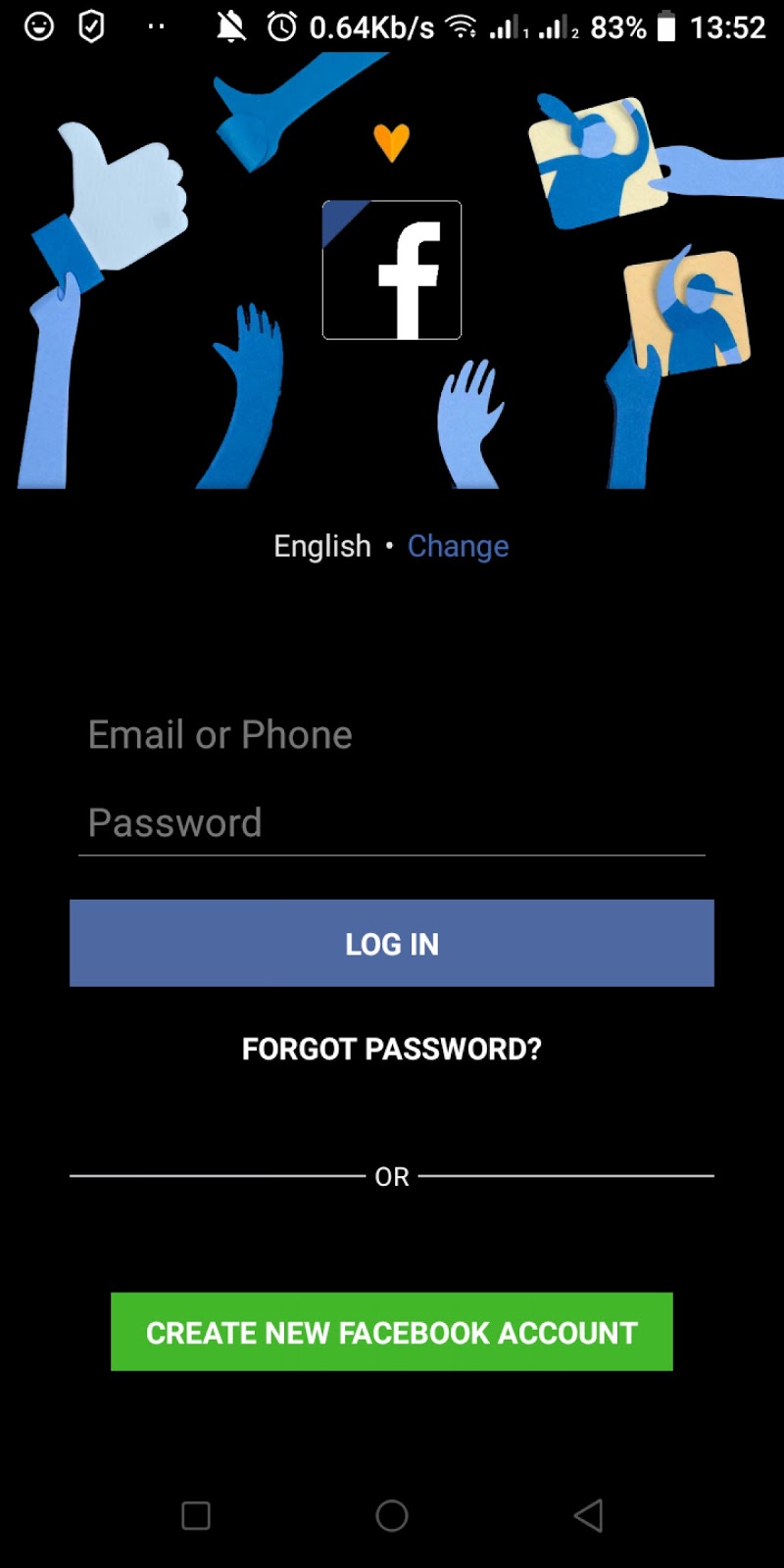
Task: Tap the Change language link
Action: click(458, 546)
